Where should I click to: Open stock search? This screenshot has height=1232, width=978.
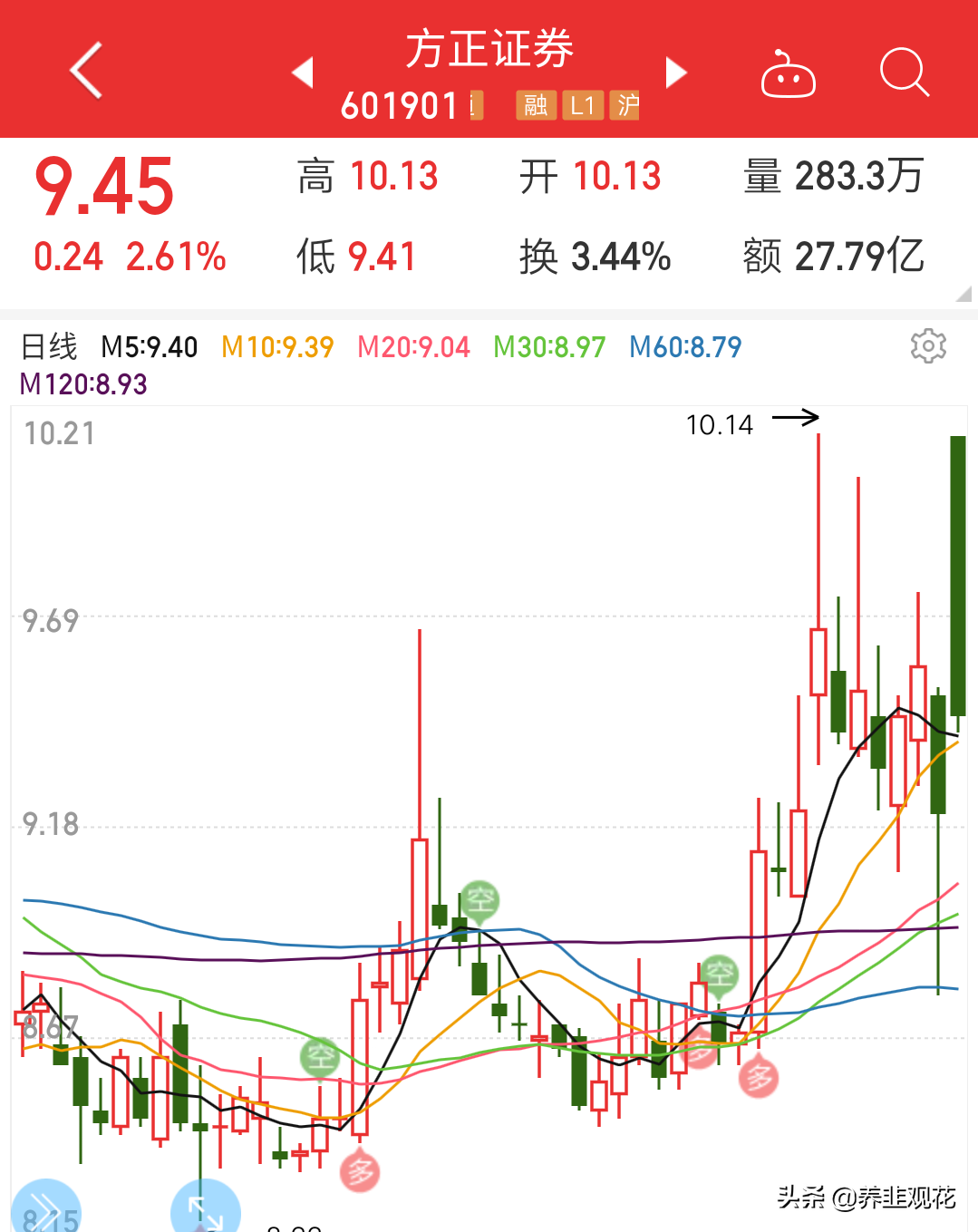[x=904, y=72]
